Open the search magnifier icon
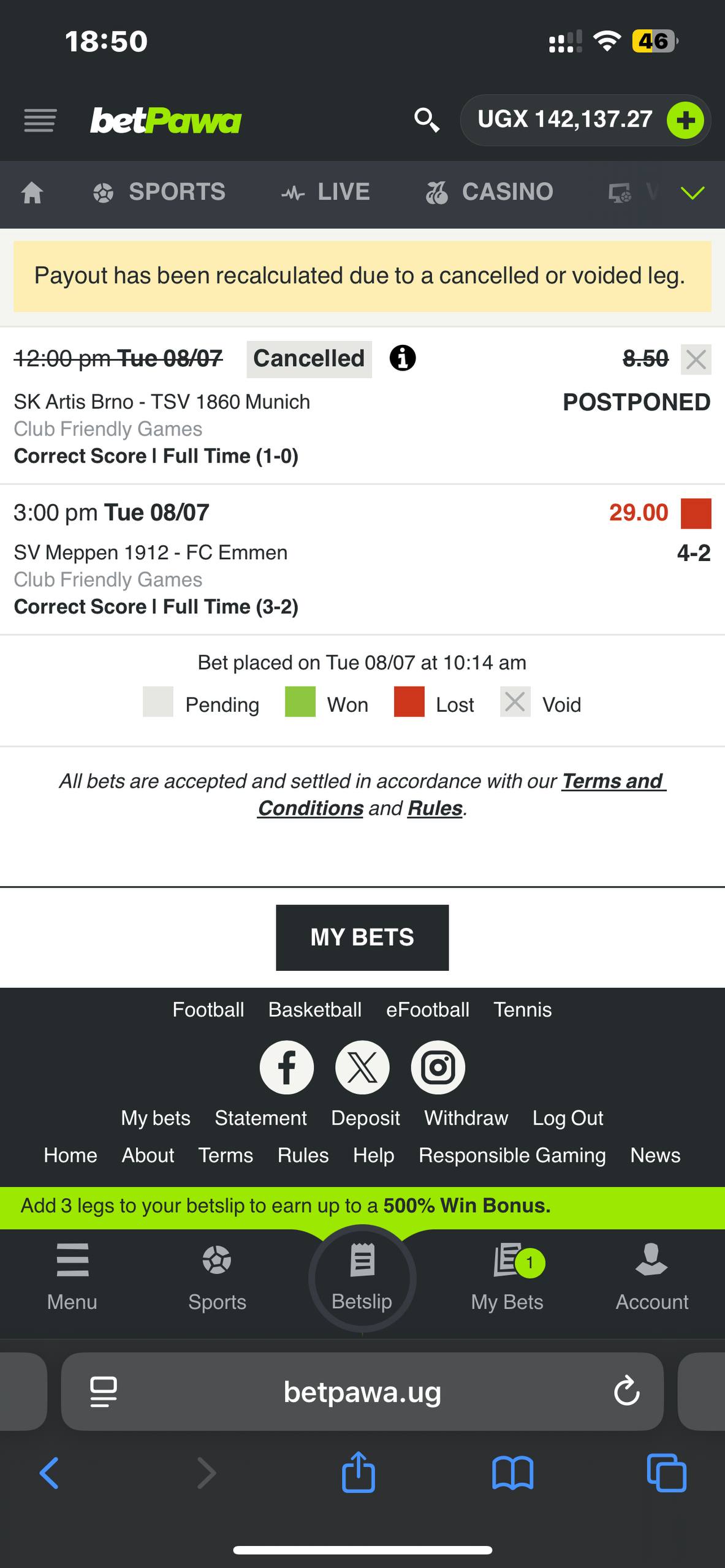This screenshot has width=725, height=1568. click(427, 120)
